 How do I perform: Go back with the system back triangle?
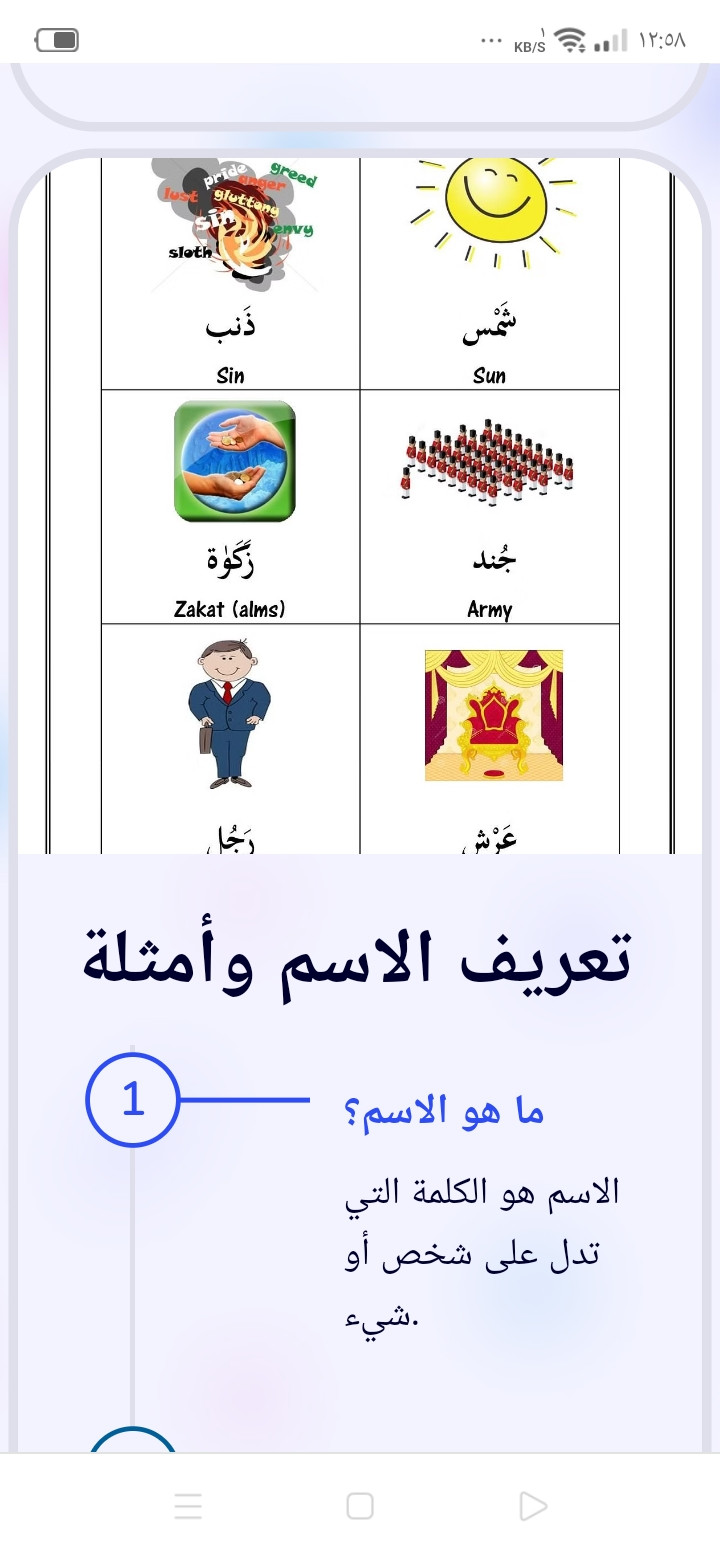tap(533, 1506)
